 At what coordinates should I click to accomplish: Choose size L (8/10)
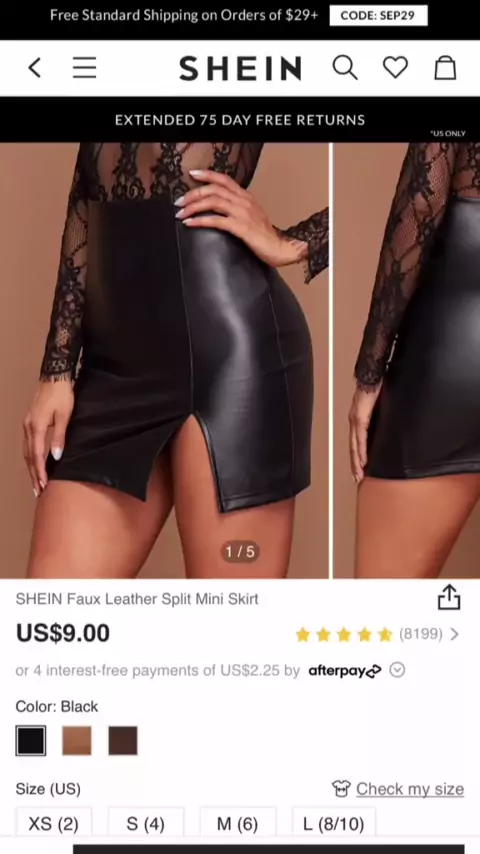click(x=333, y=824)
